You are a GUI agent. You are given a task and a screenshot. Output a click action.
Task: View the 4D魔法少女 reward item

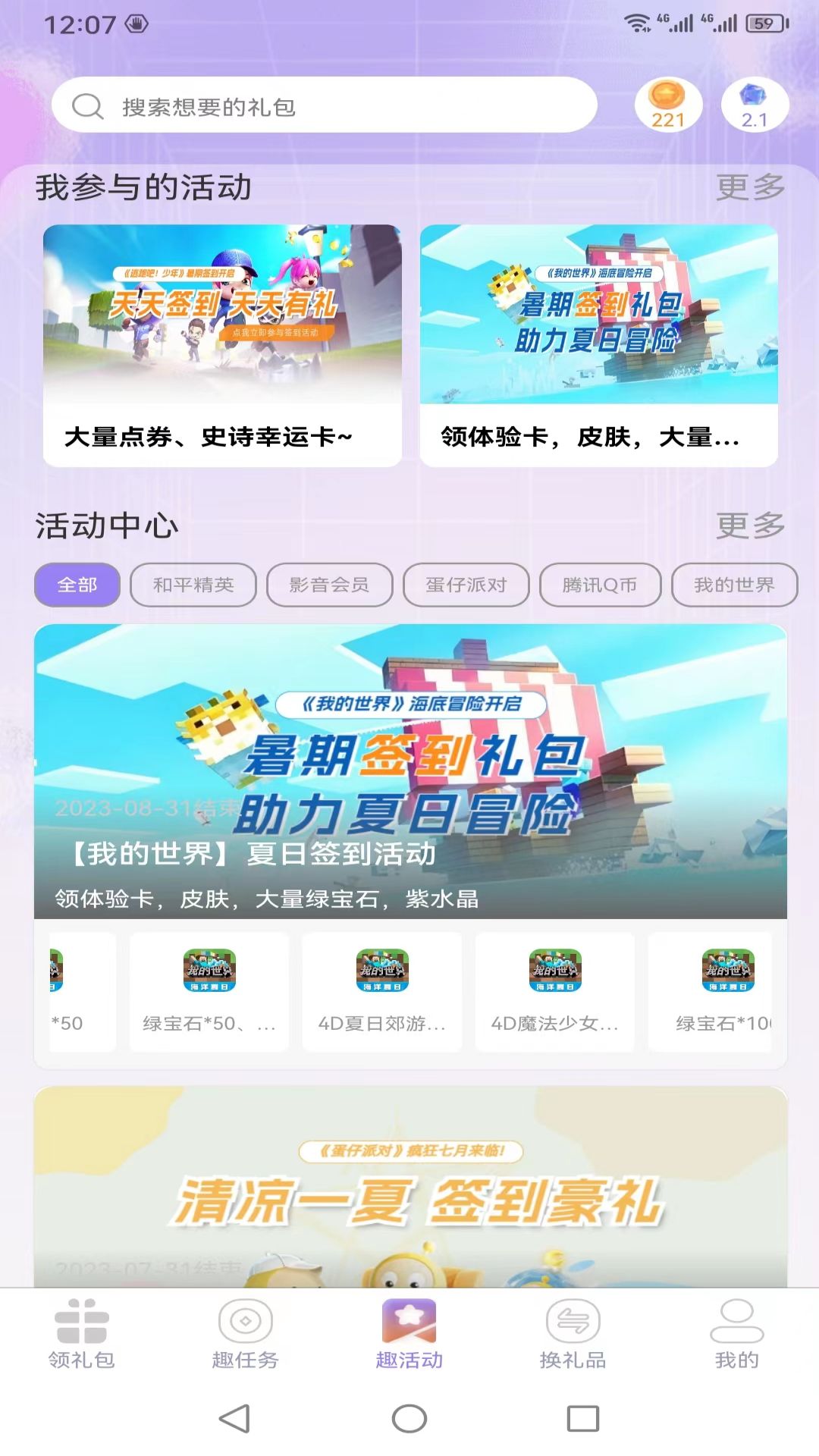[555, 992]
